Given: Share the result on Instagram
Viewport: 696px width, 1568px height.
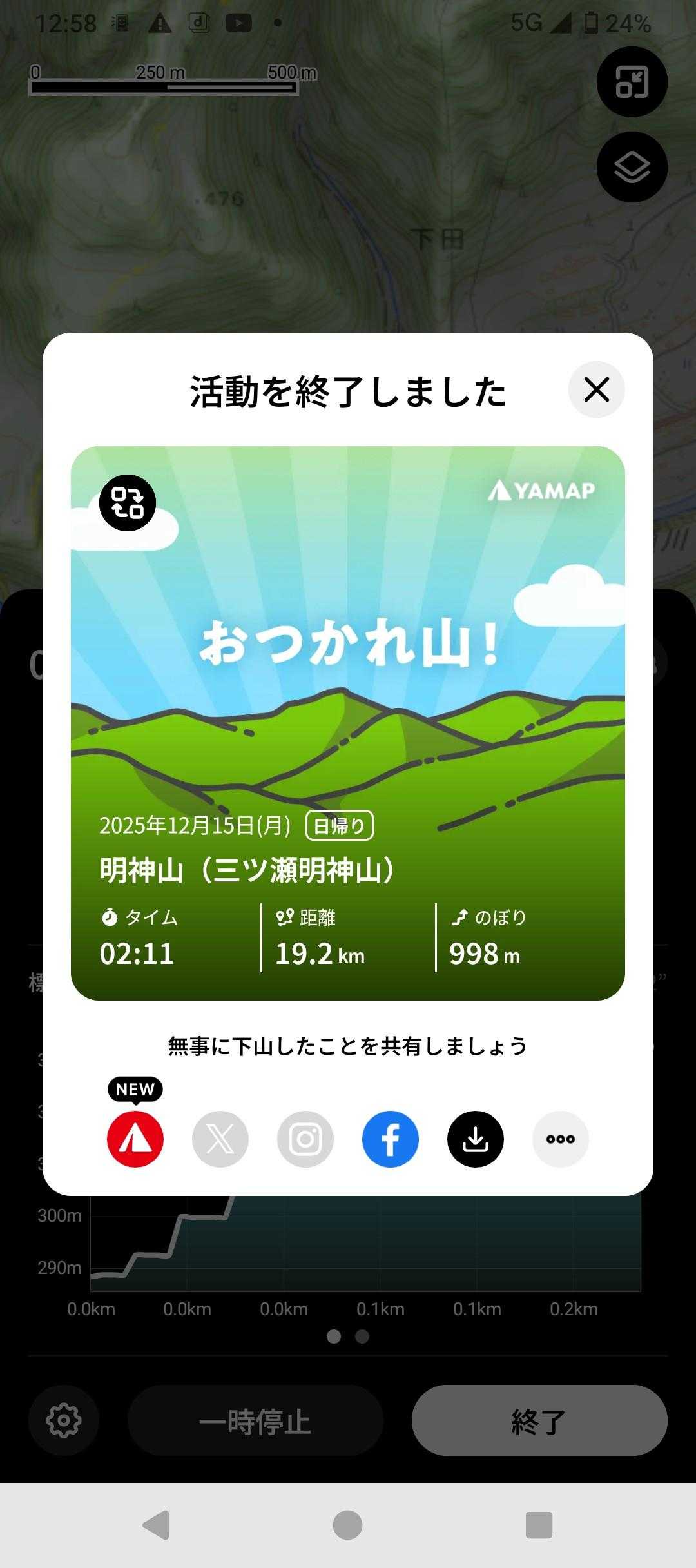Looking at the screenshot, I should pos(305,1139).
